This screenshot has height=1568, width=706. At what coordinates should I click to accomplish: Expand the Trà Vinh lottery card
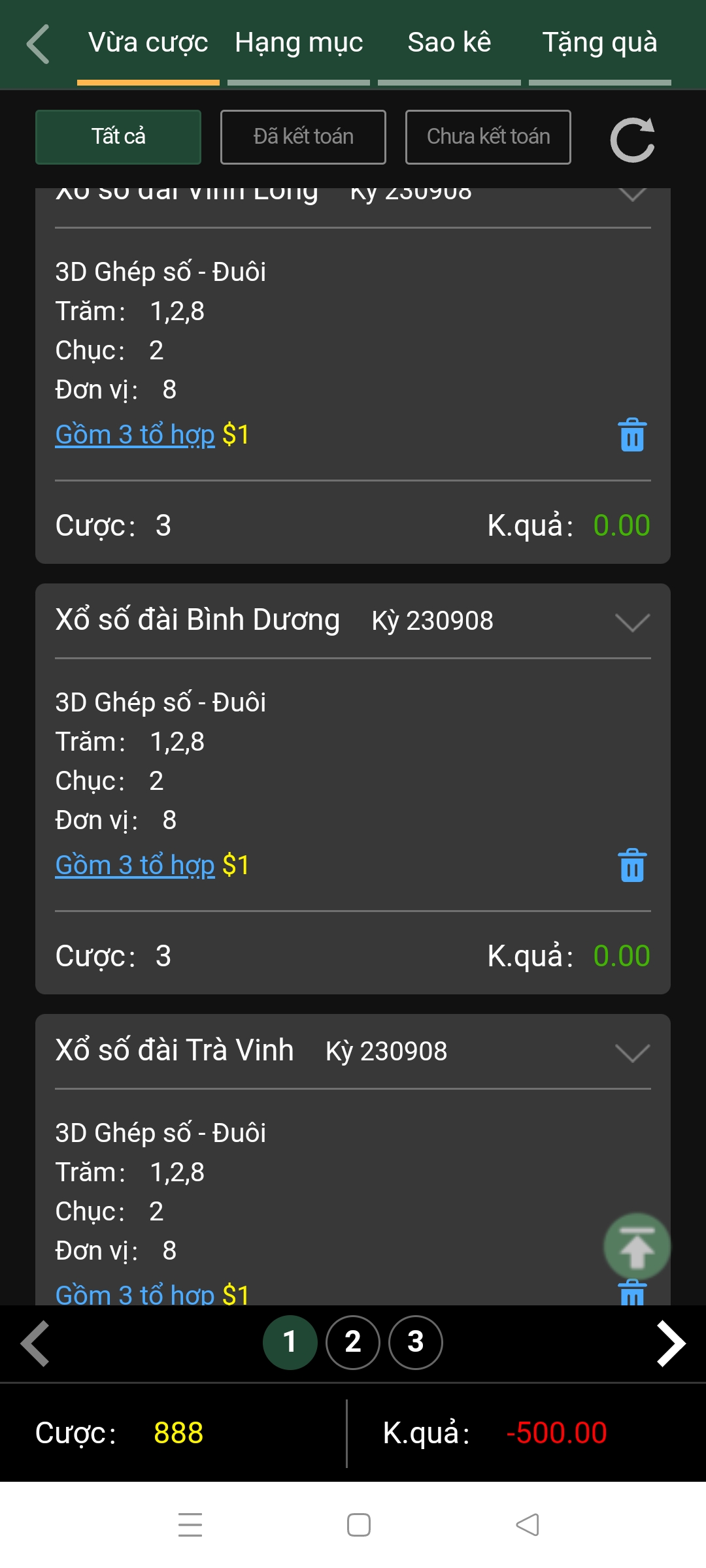632,1053
